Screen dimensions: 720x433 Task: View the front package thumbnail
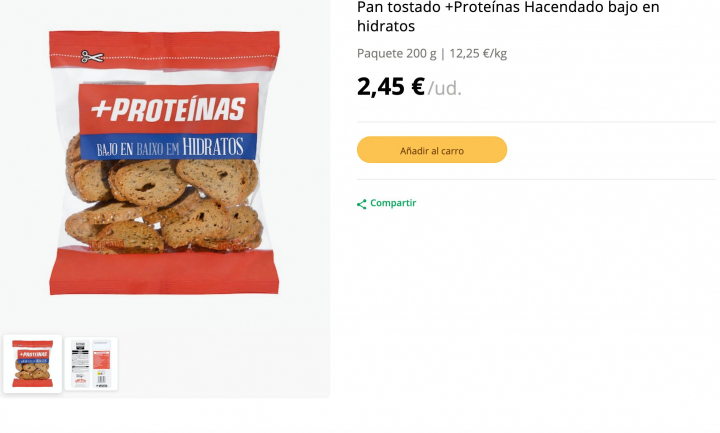pyautogui.click(x=33, y=363)
